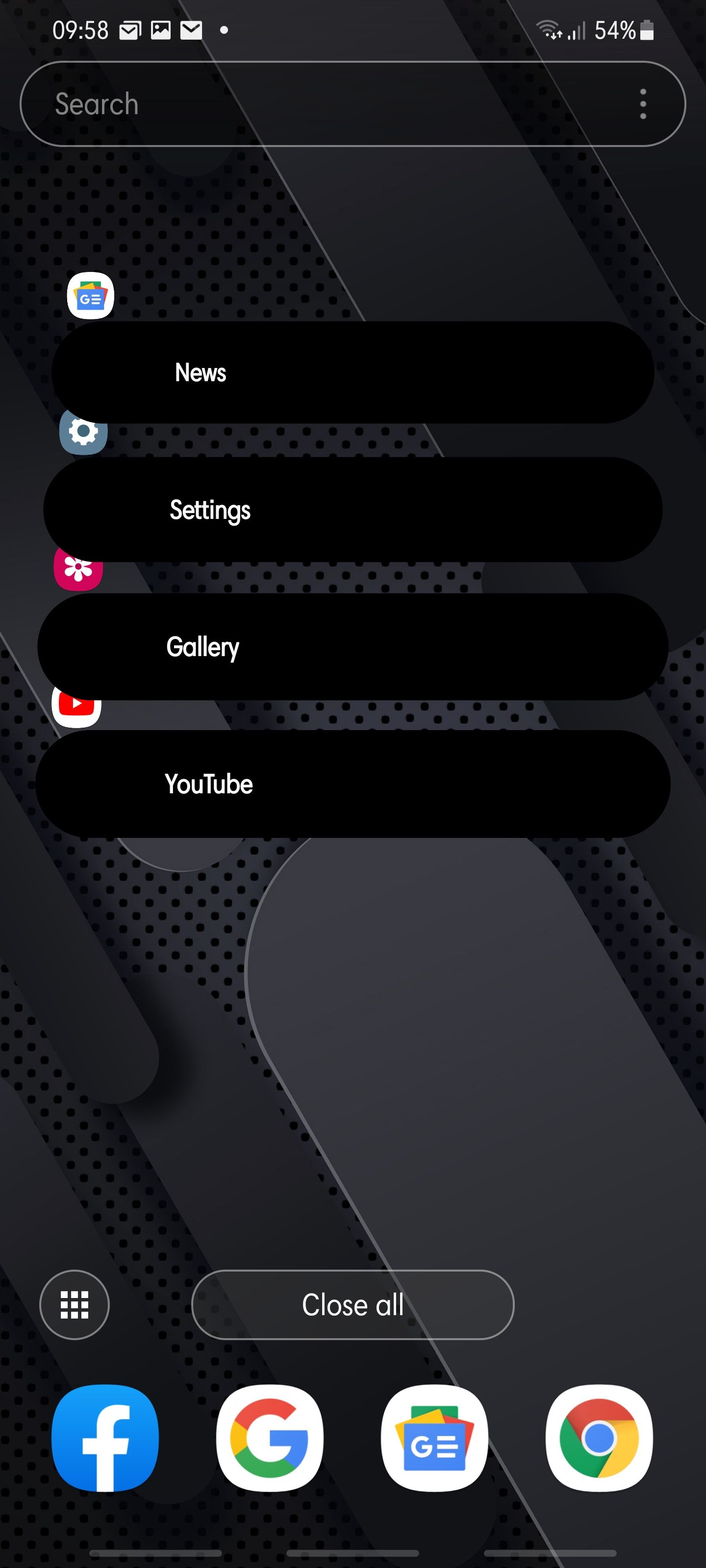Screen dimensions: 706x1568
Task: Launch Chrome browser from the dock
Action: (600, 1438)
